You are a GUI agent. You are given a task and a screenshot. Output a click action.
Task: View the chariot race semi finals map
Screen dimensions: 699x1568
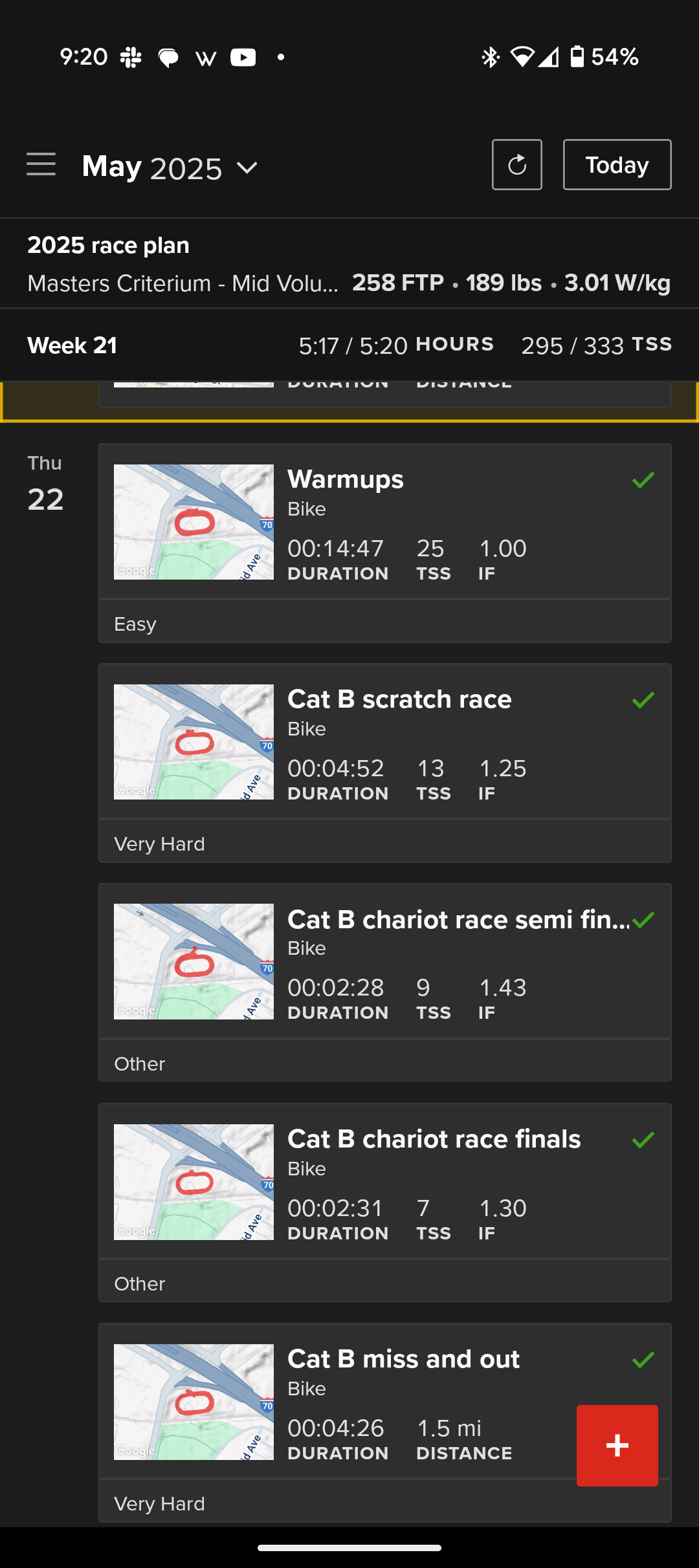point(193,961)
